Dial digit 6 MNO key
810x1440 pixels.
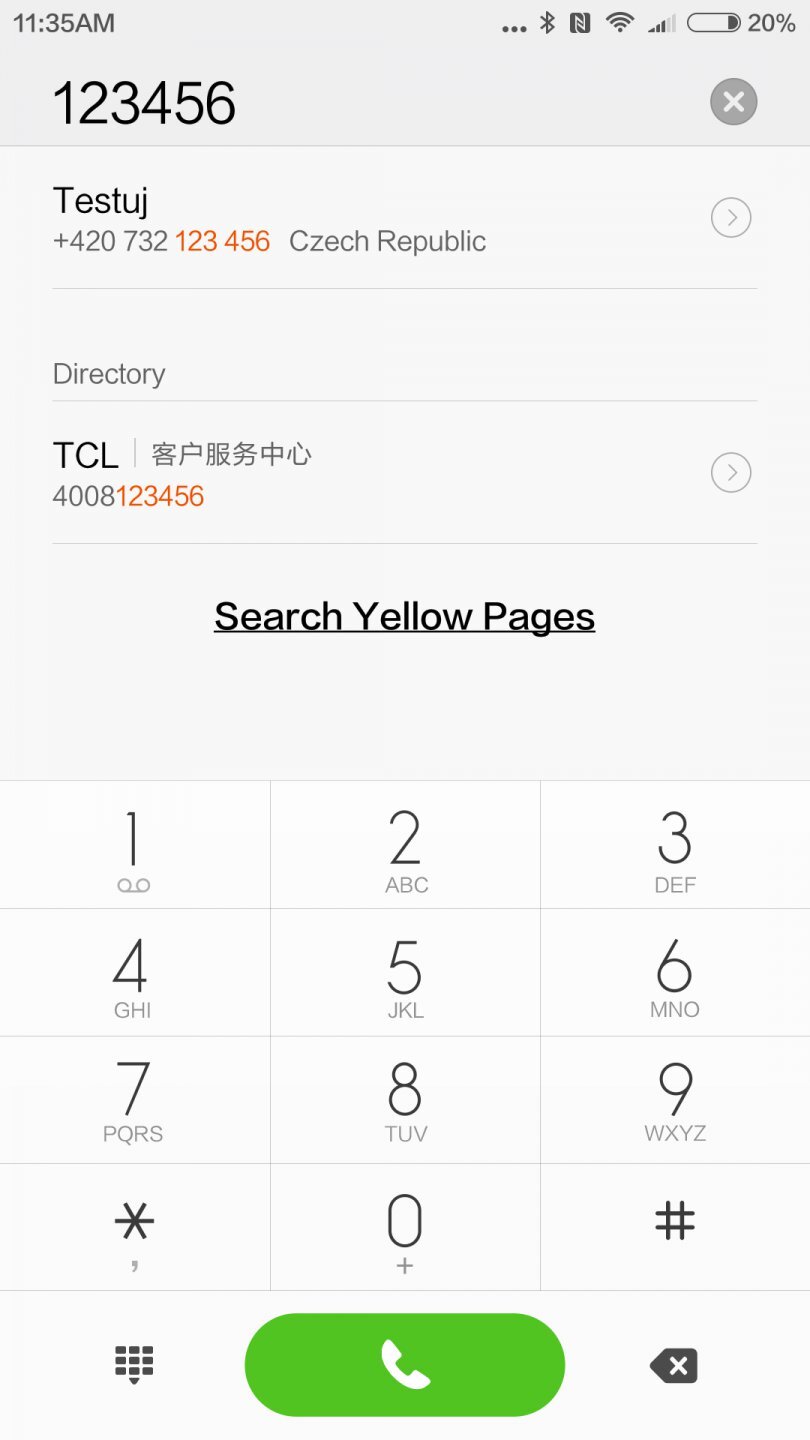point(675,973)
